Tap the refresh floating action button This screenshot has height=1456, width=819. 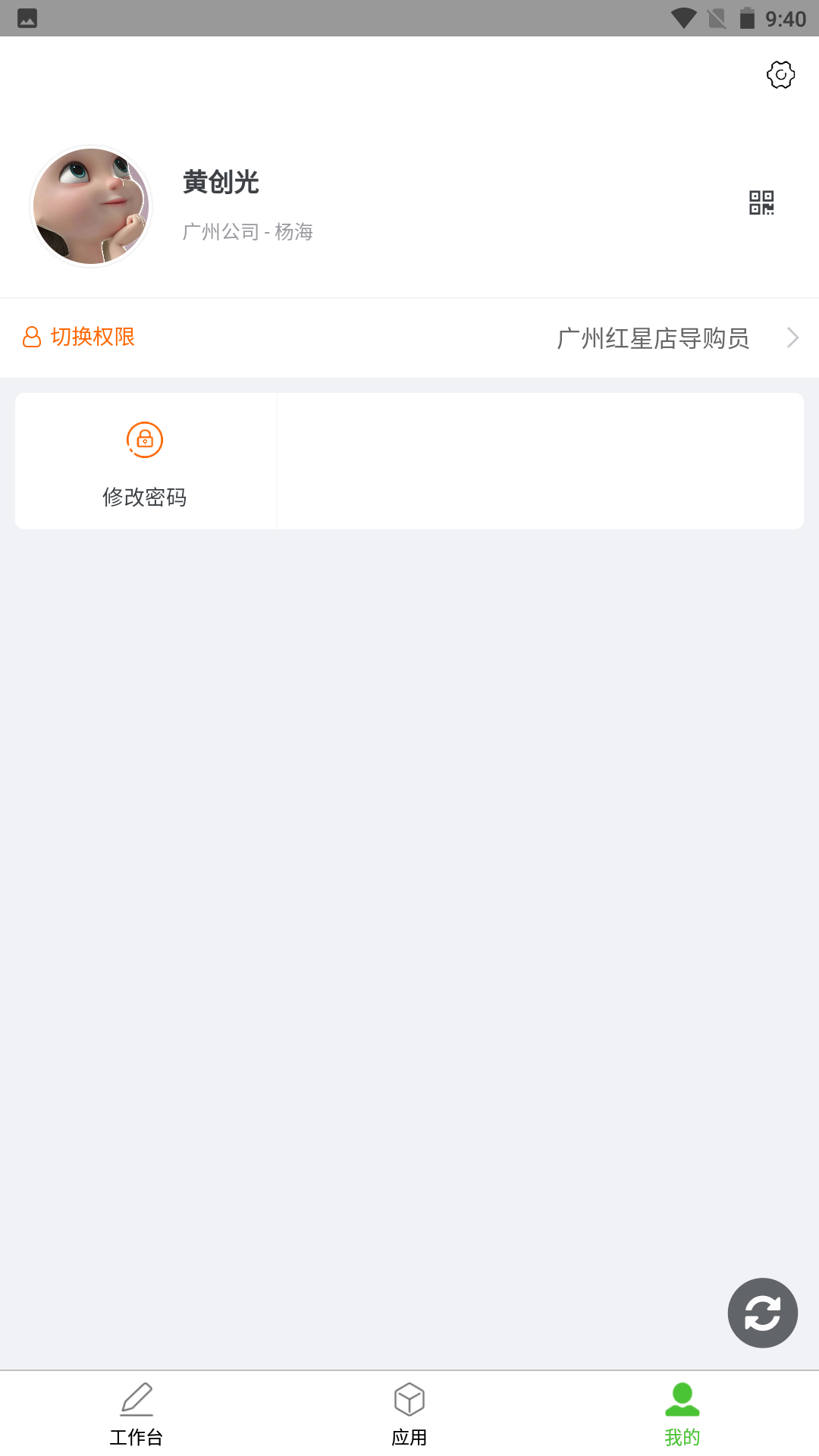[x=762, y=1313]
